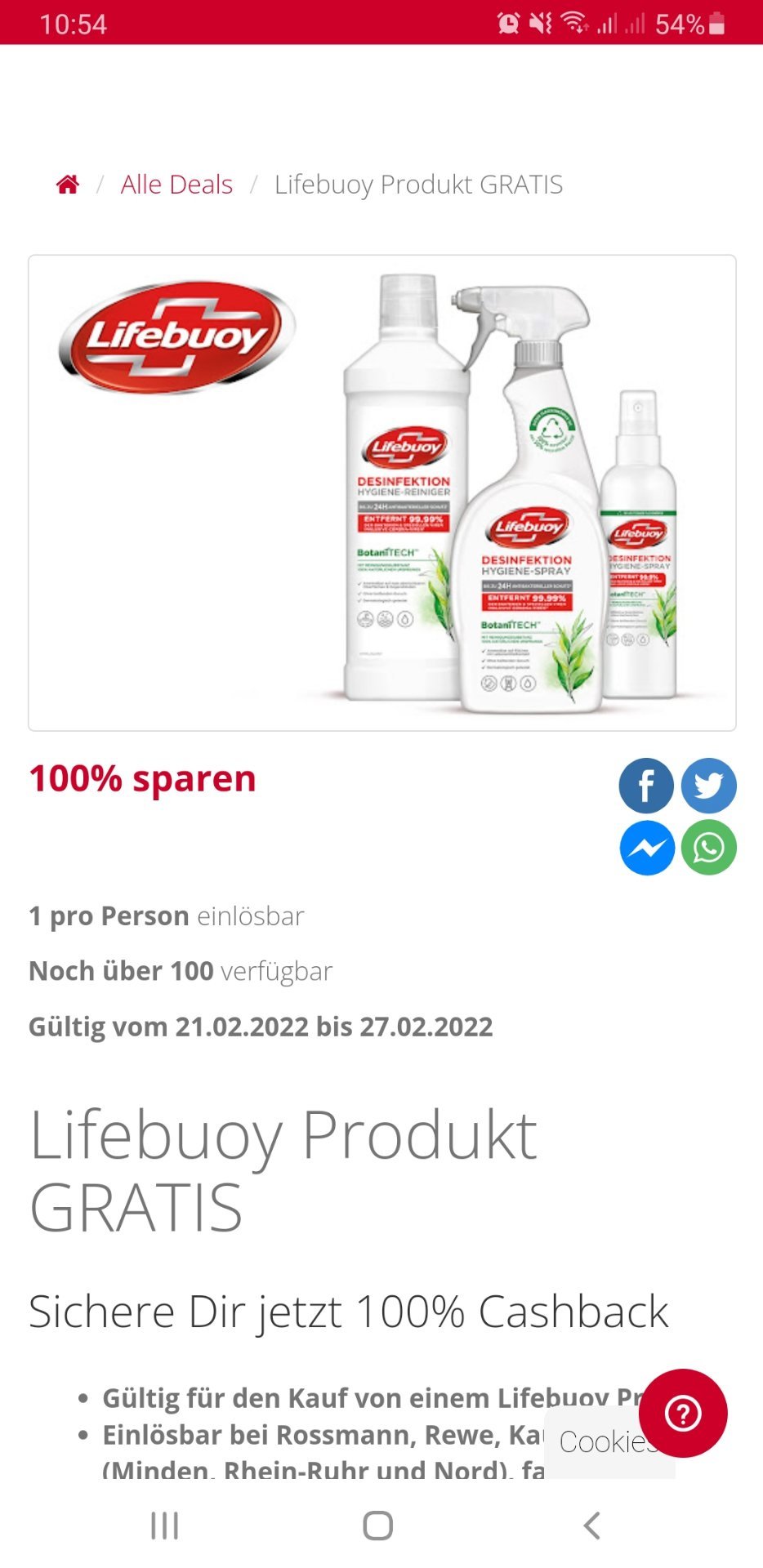Go back using the system back button
This screenshot has width=763, height=1568.
tap(593, 1525)
